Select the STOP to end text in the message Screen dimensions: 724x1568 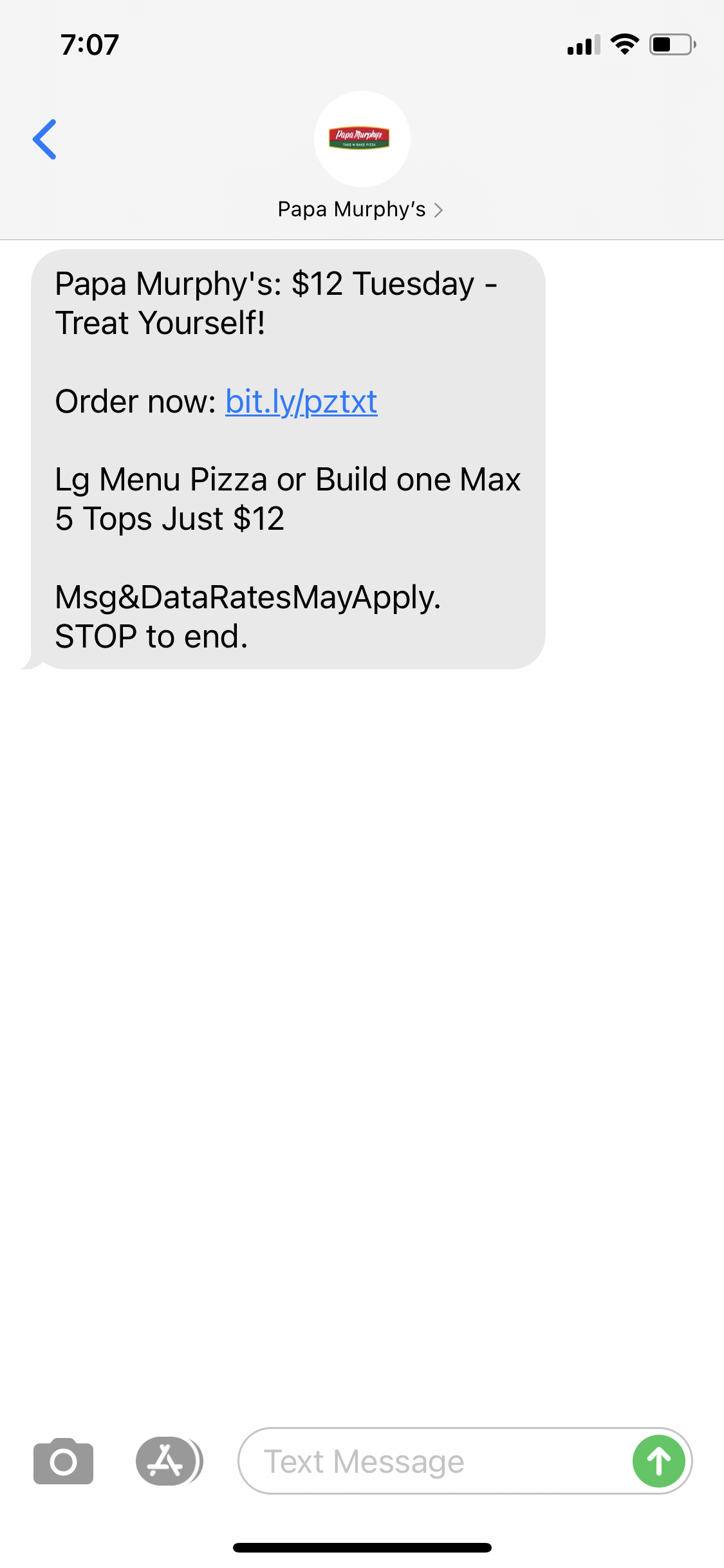(152, 635)
